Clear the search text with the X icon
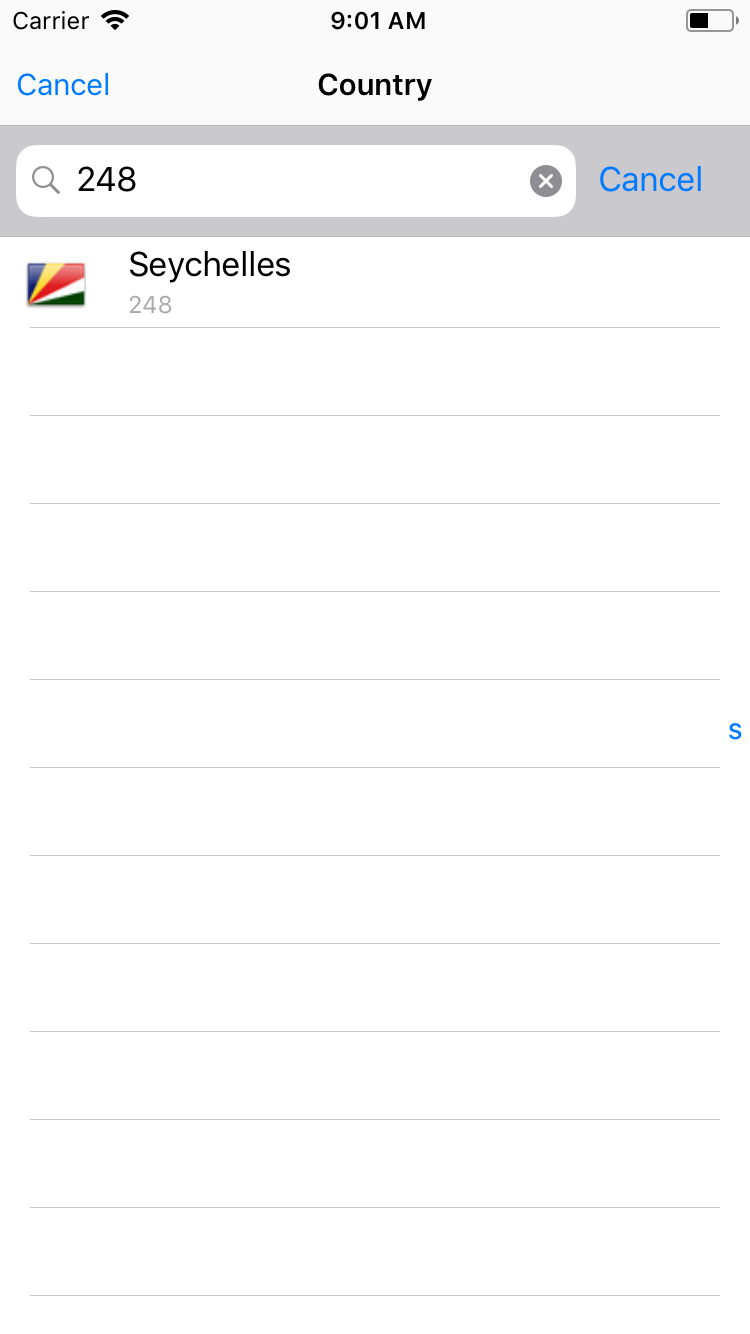Viewport: 750px width, 1334px height. pos(545,181)
